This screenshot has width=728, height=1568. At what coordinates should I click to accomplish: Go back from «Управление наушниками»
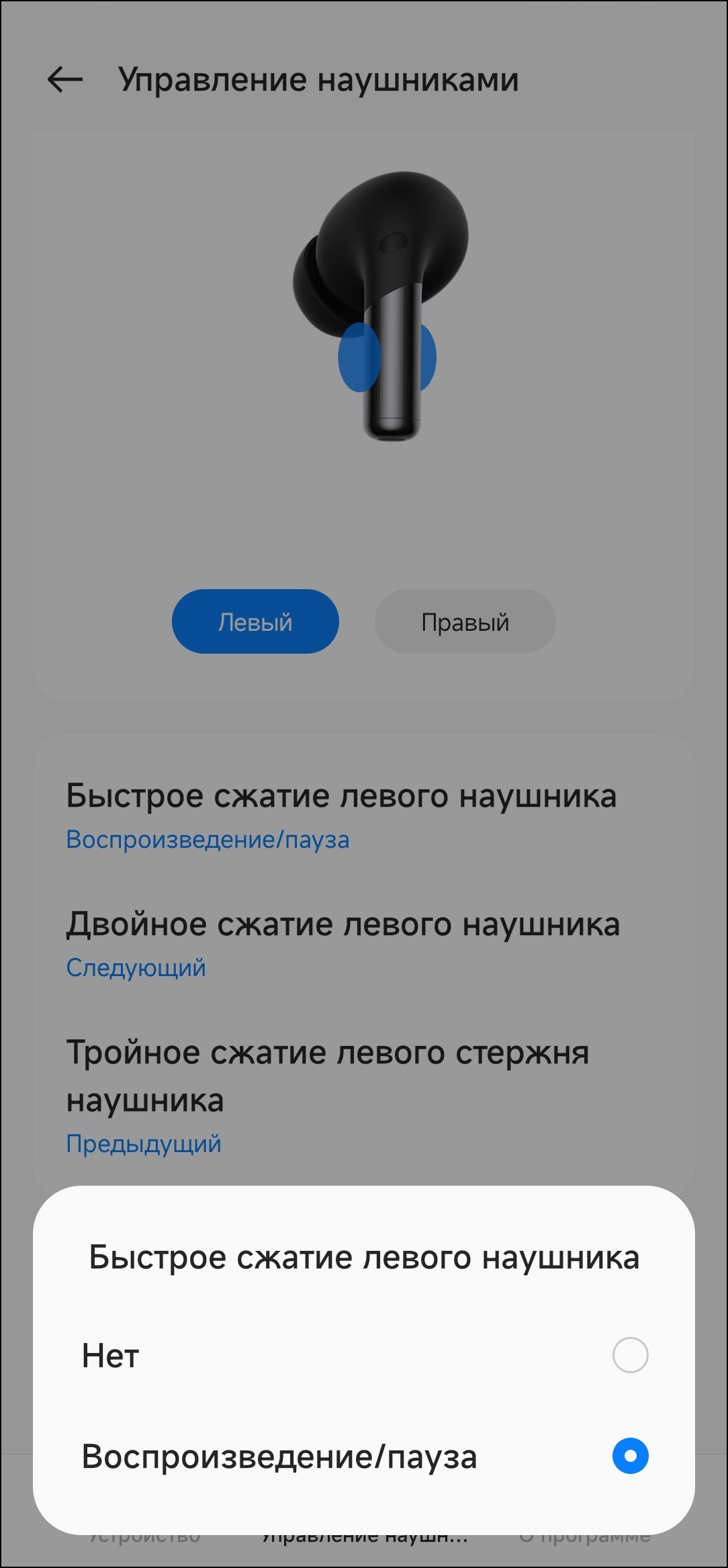pos(65,79)
